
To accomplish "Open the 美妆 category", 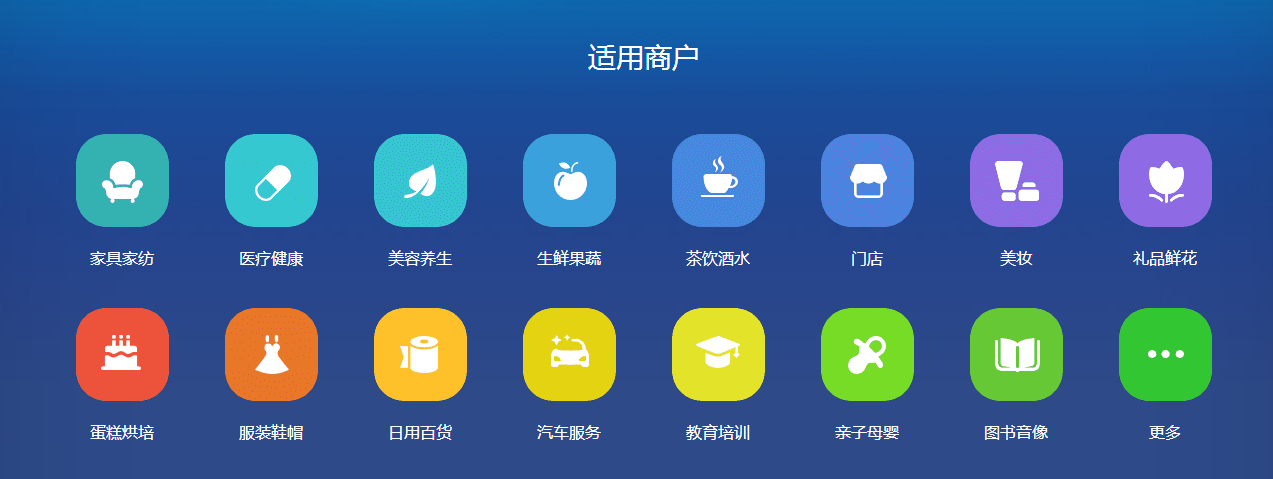I will pyautogui.click(x=1016, y=181).
